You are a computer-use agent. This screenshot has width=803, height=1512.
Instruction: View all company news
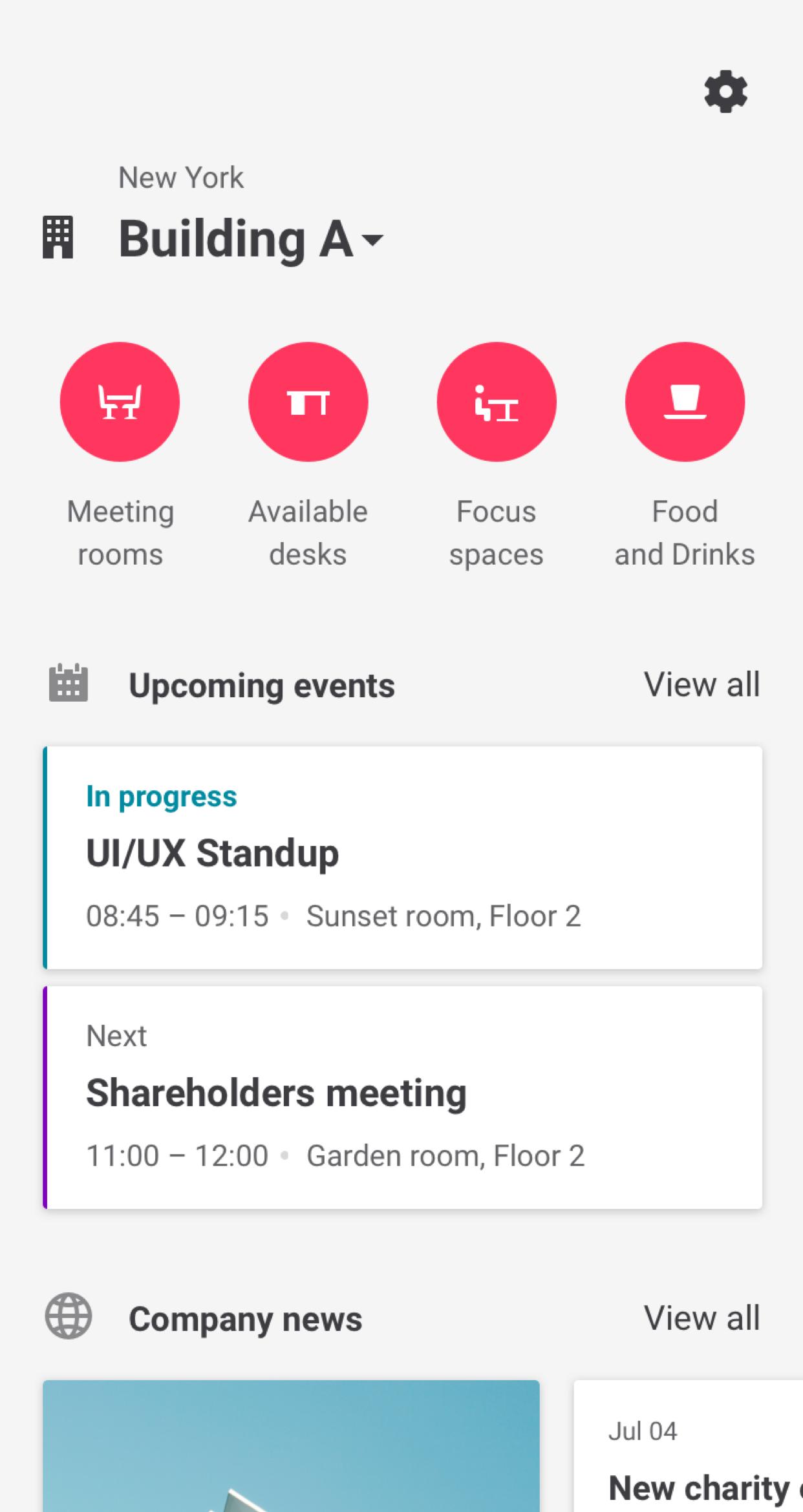pos(701,1318)
